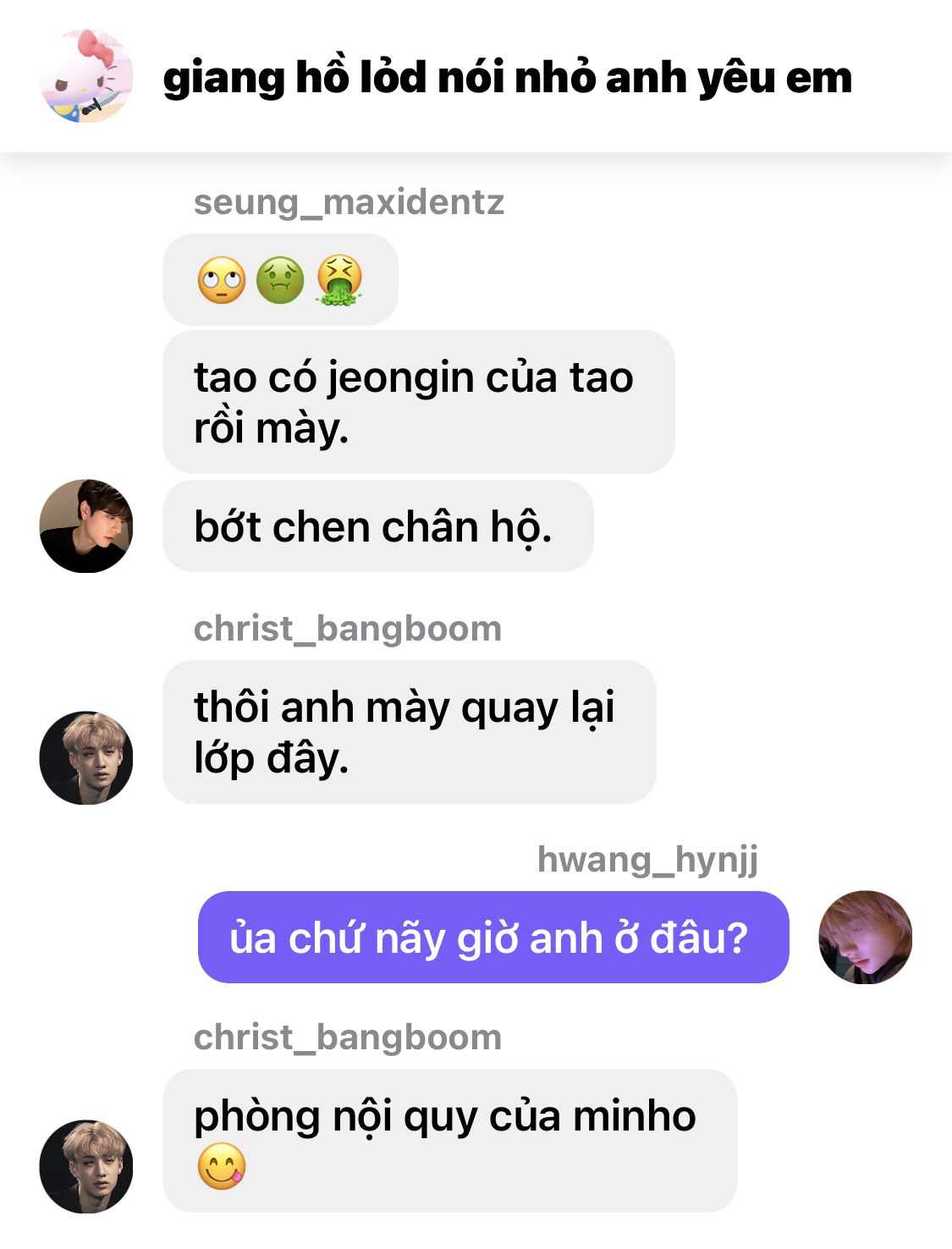The width and height of the screenshot is (952, 1249).
Task: Open the group chat avatar in header
Action: (86, 76)
